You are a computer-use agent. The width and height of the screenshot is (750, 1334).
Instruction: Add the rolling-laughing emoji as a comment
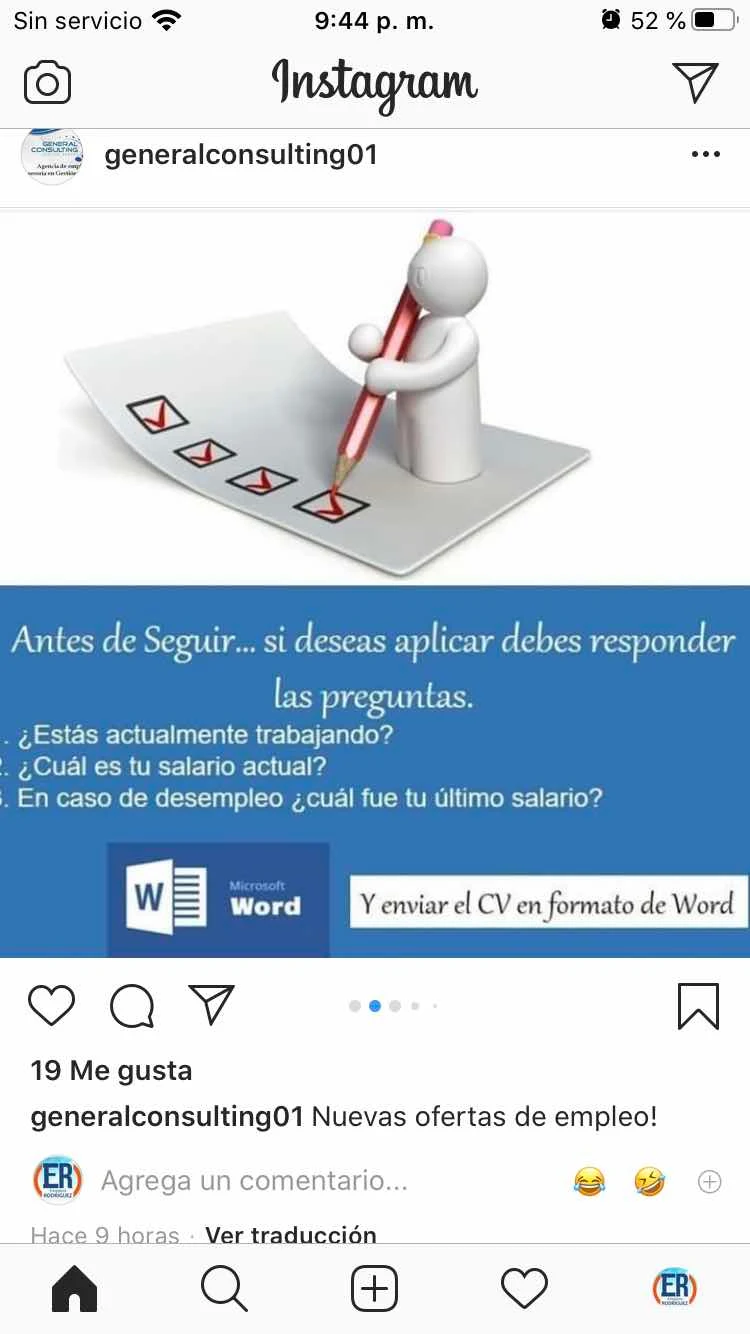tap(649, 1182)
